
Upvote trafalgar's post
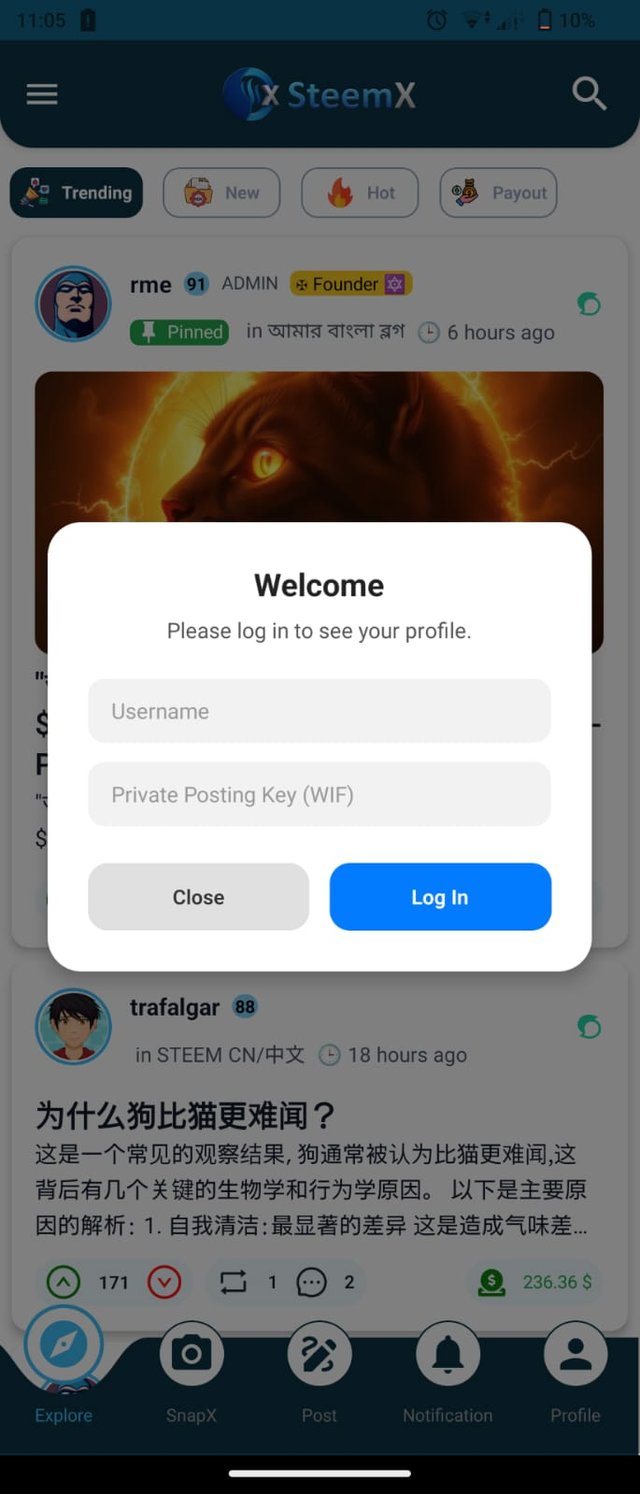tap(63, 1282)
